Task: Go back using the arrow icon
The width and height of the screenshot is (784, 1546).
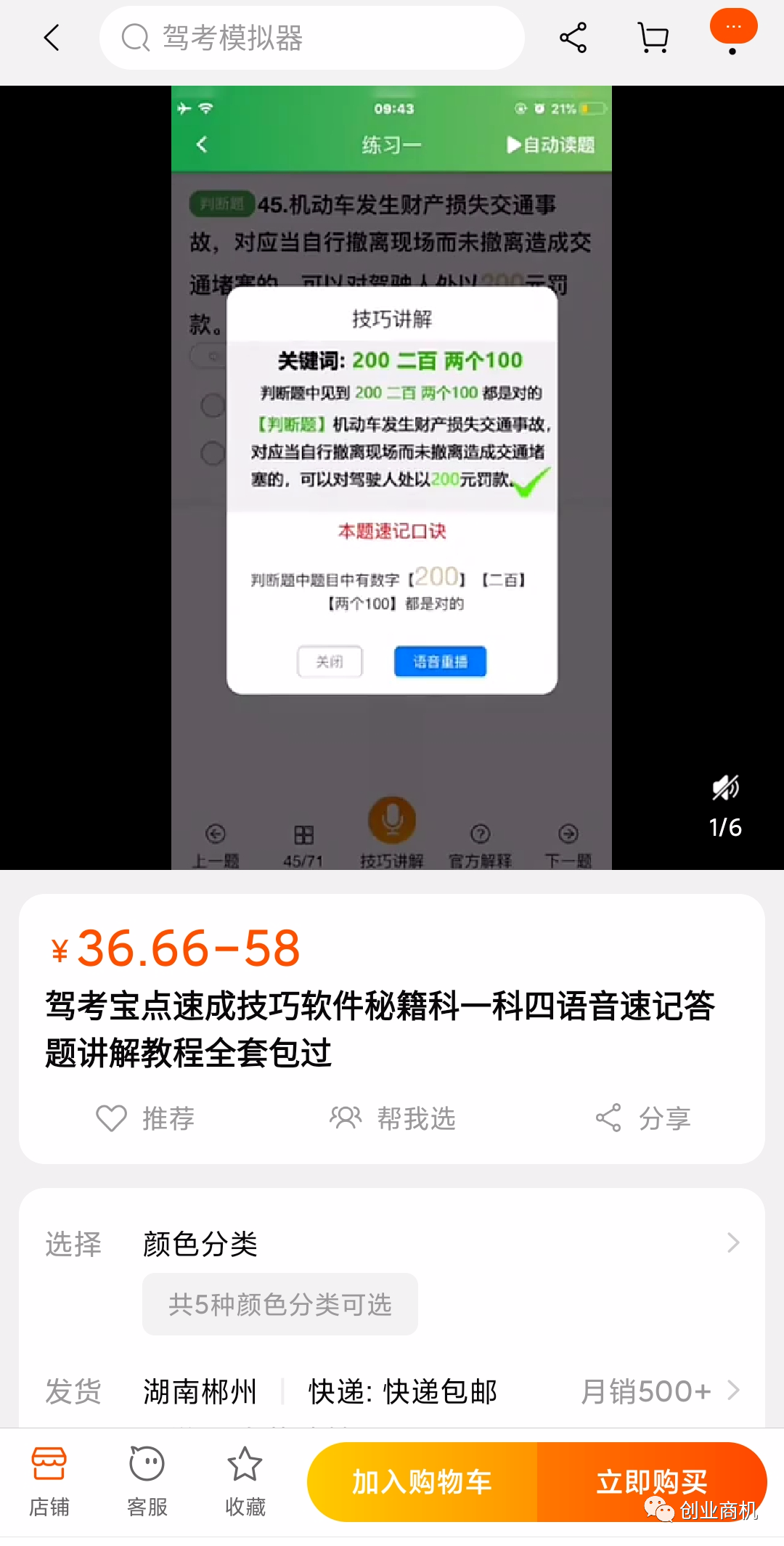Action: point(52,38)
